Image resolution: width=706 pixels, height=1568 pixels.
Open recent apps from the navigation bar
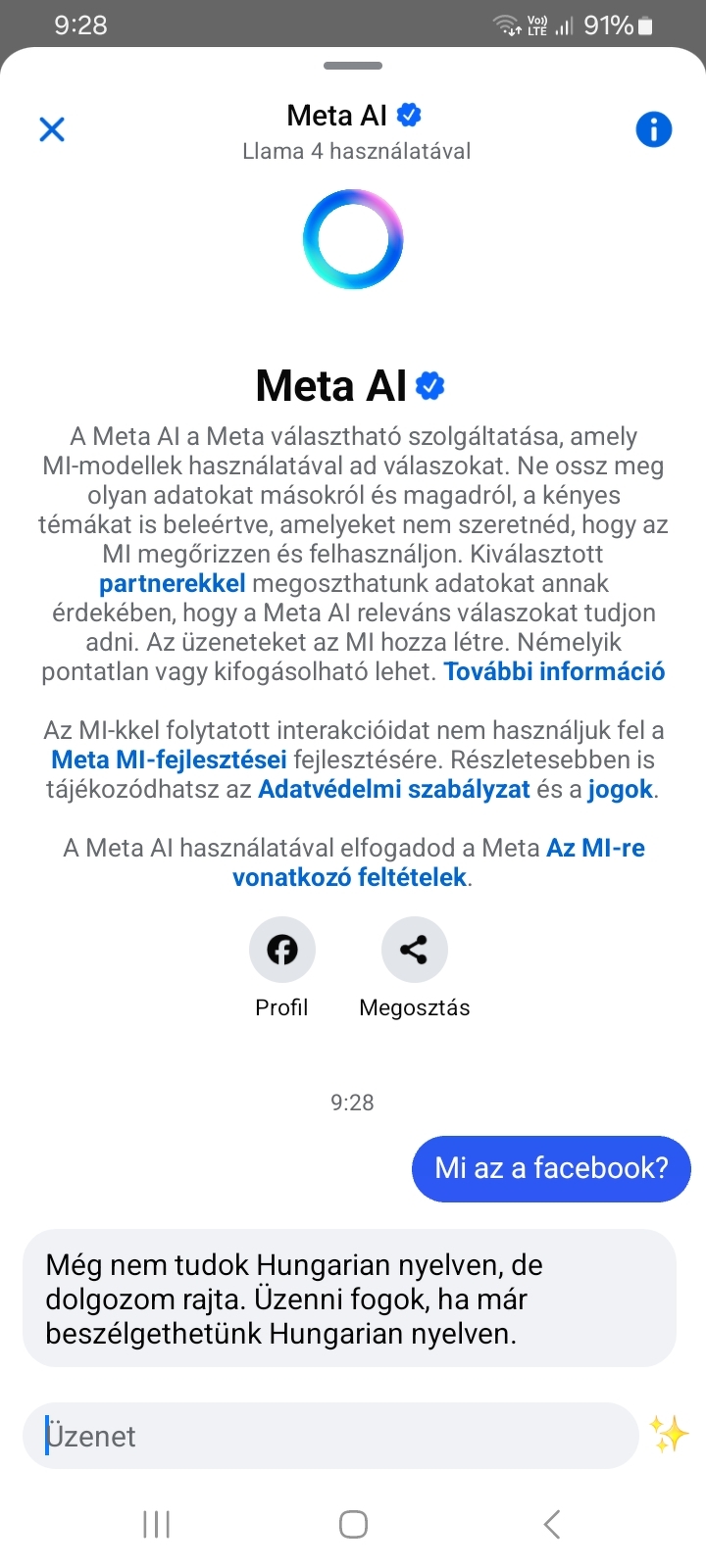pos(157,1524)
